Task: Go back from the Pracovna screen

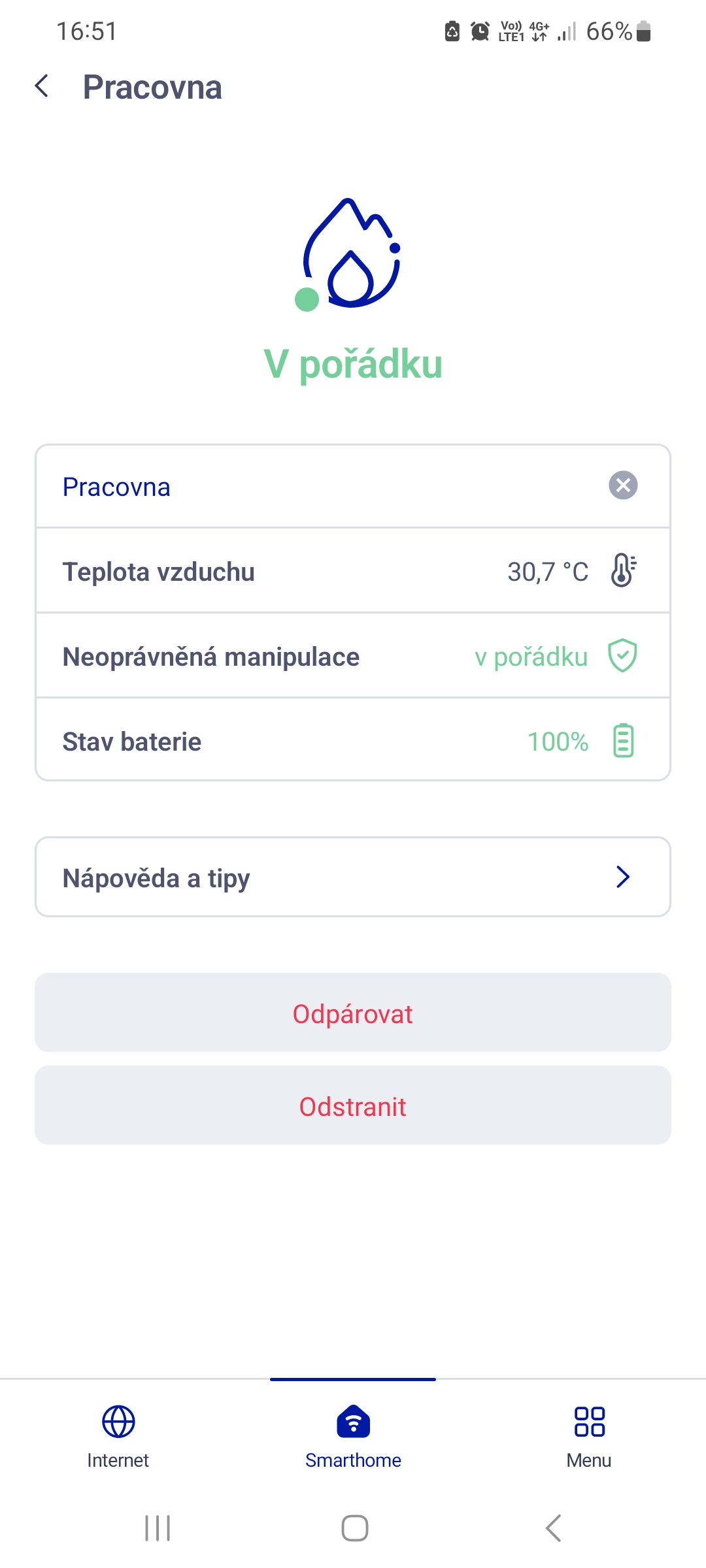Action: pos(42,86)
